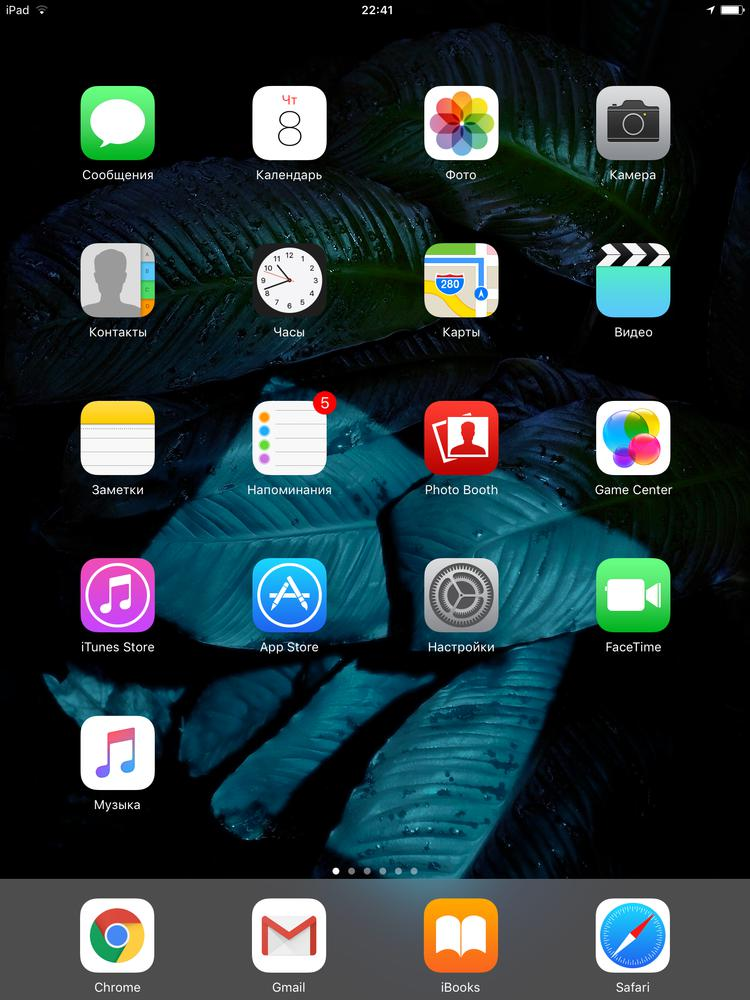The width and height of the screenshot is (750, 1000).
Task: Open the Контакты app
Action: click(118, 280)
